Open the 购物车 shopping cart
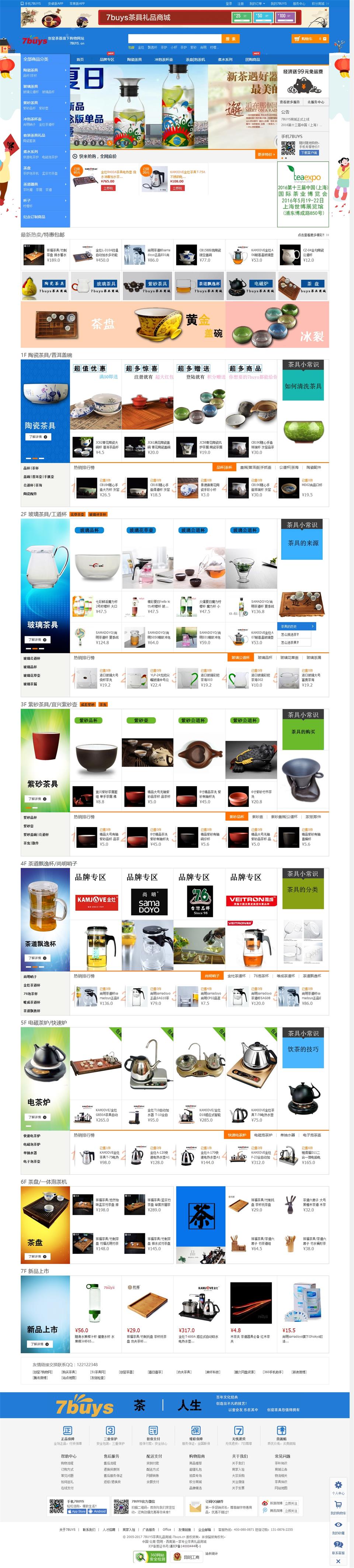 (x=309, y=38)
